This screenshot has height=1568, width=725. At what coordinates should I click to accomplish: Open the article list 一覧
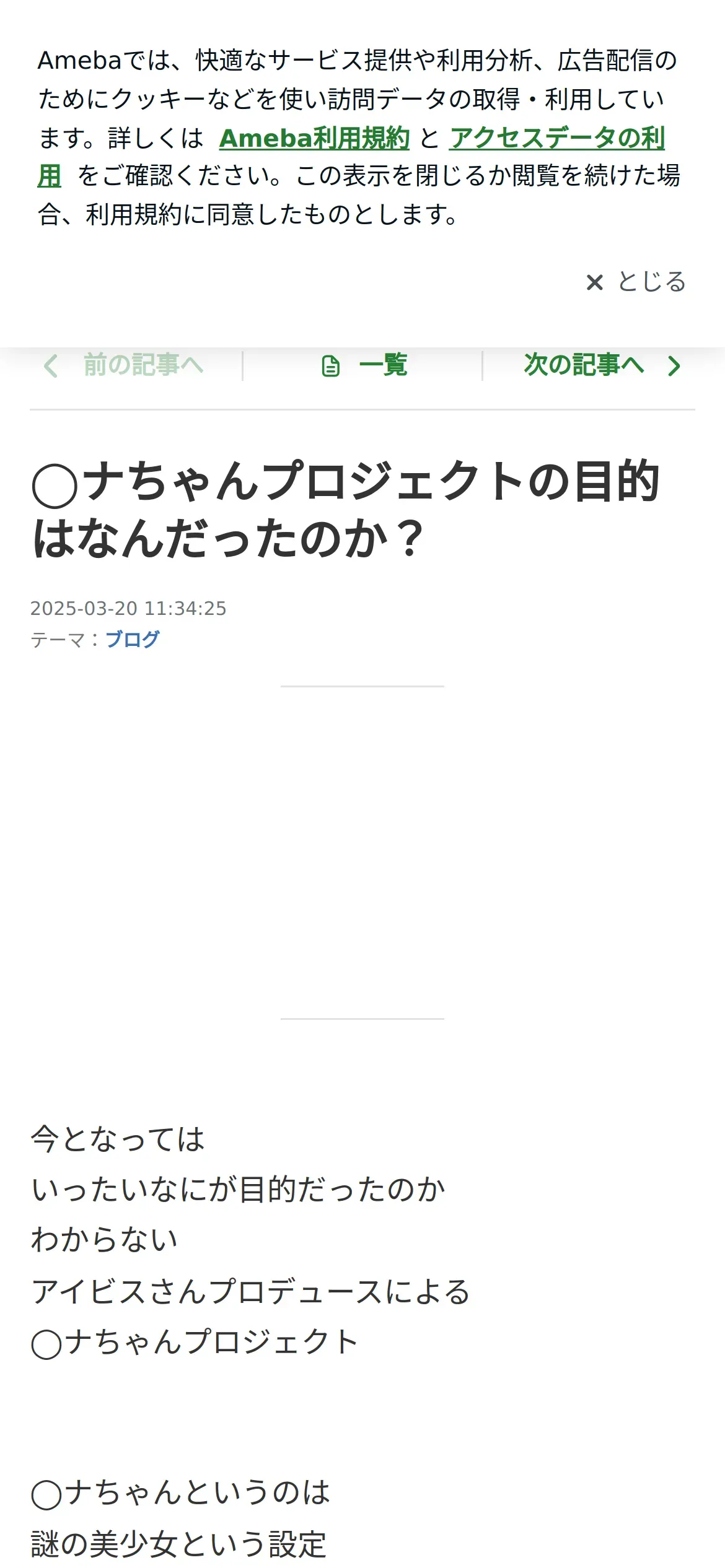364,365
